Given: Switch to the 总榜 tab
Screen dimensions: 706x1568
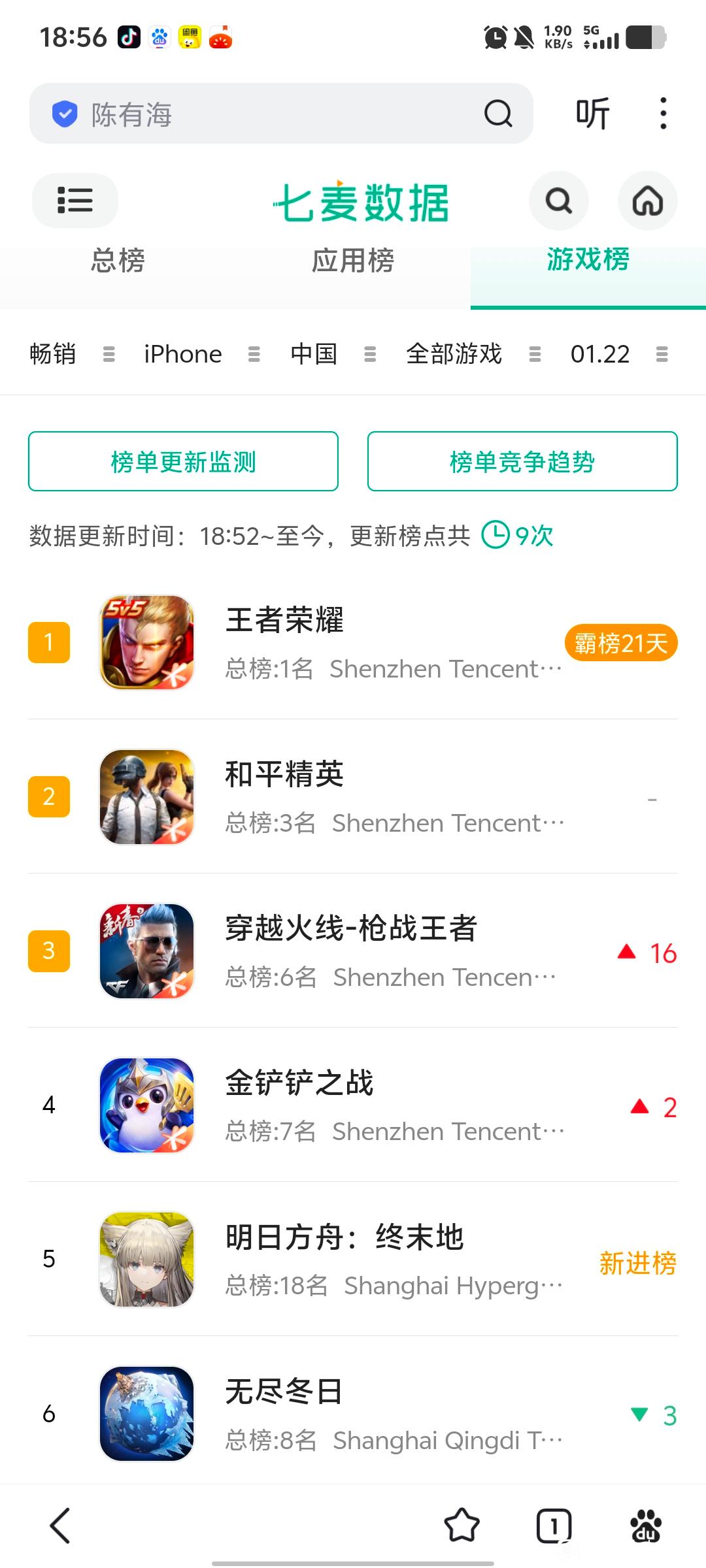Looking at the screenshot, I should 118,261.
